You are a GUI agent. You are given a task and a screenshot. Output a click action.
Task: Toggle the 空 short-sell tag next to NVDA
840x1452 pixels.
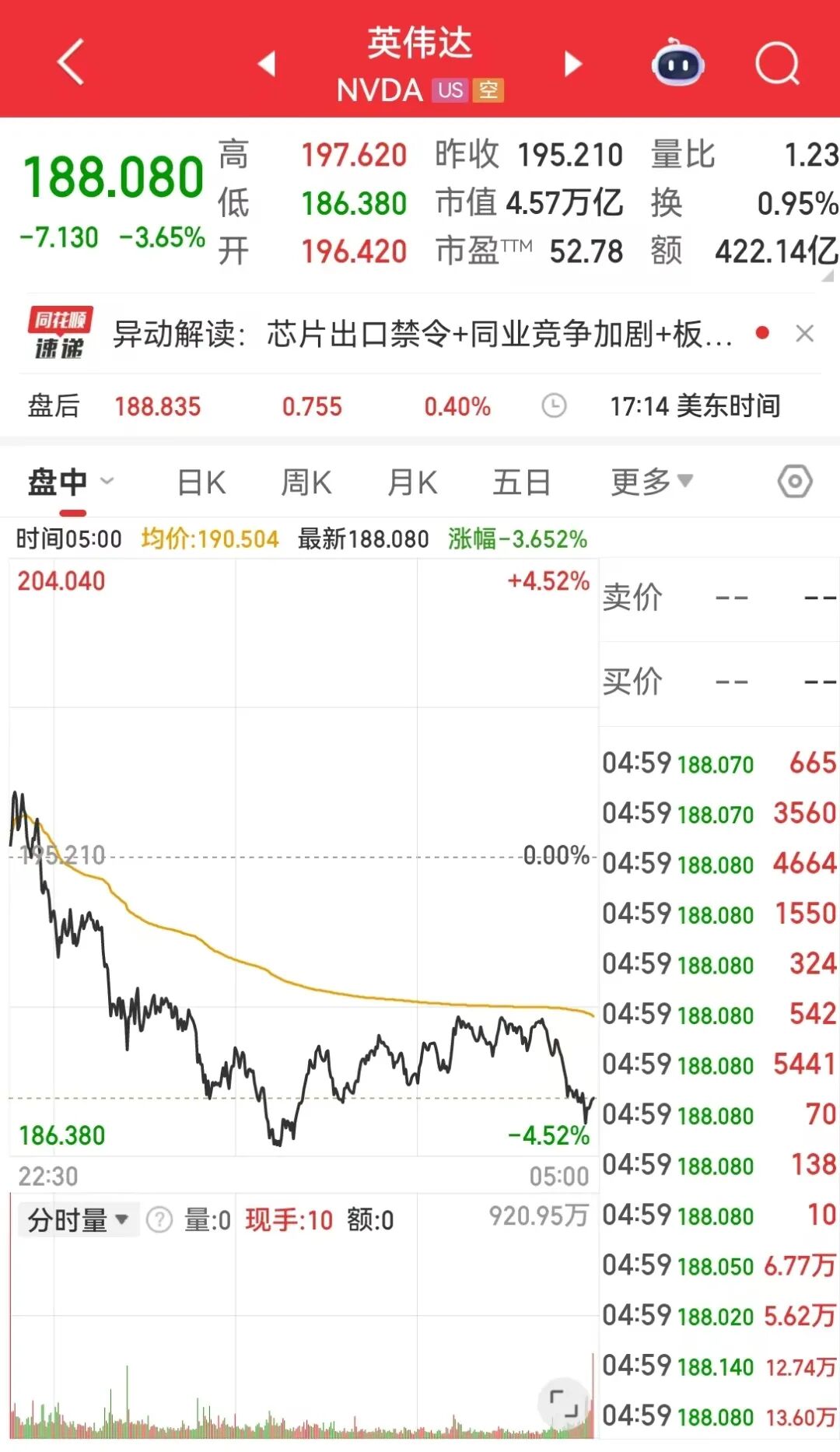[489, 90]
